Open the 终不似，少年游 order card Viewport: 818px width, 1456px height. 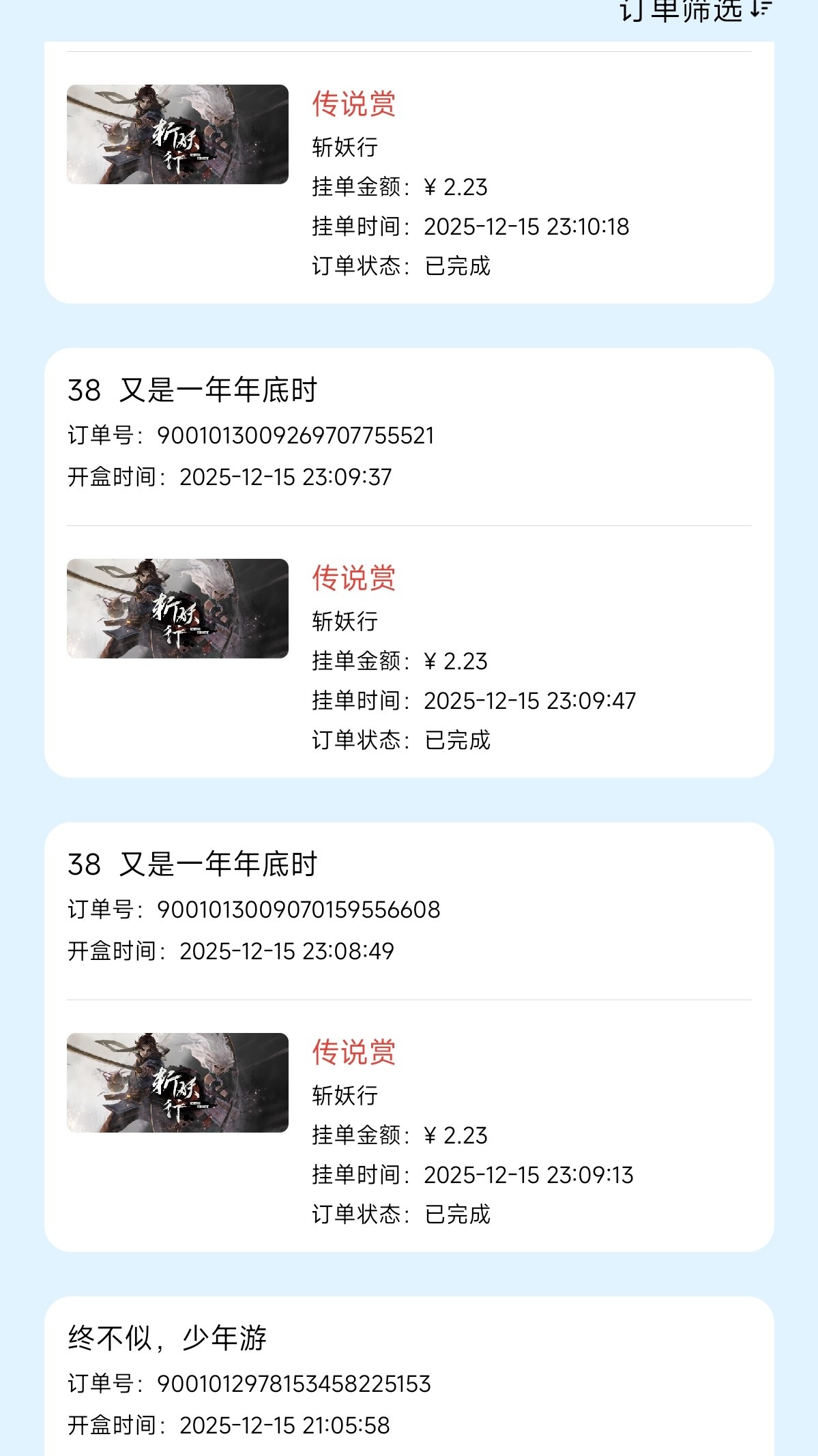click(x=409, y=1378)
